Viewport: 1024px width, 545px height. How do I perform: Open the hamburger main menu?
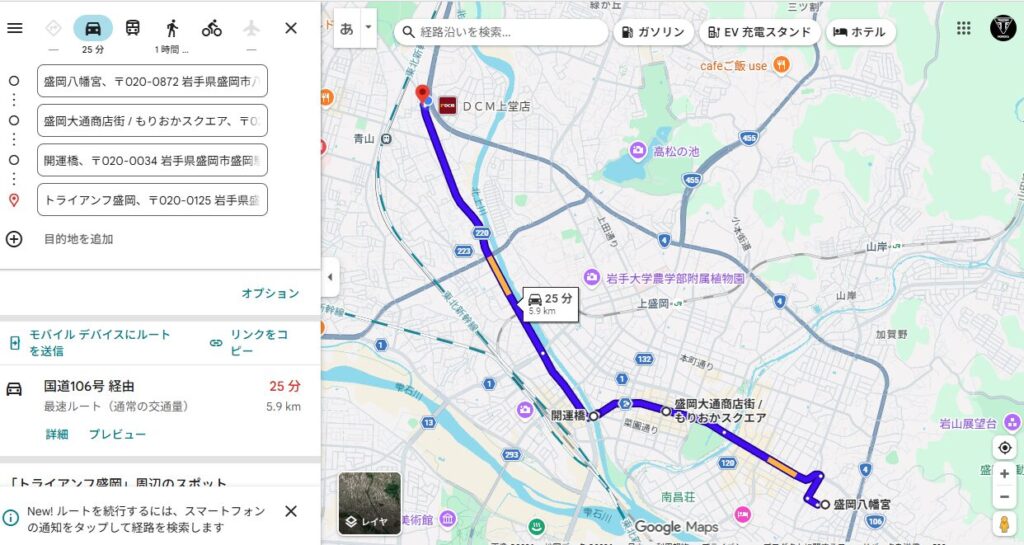(x=14, y=28)
